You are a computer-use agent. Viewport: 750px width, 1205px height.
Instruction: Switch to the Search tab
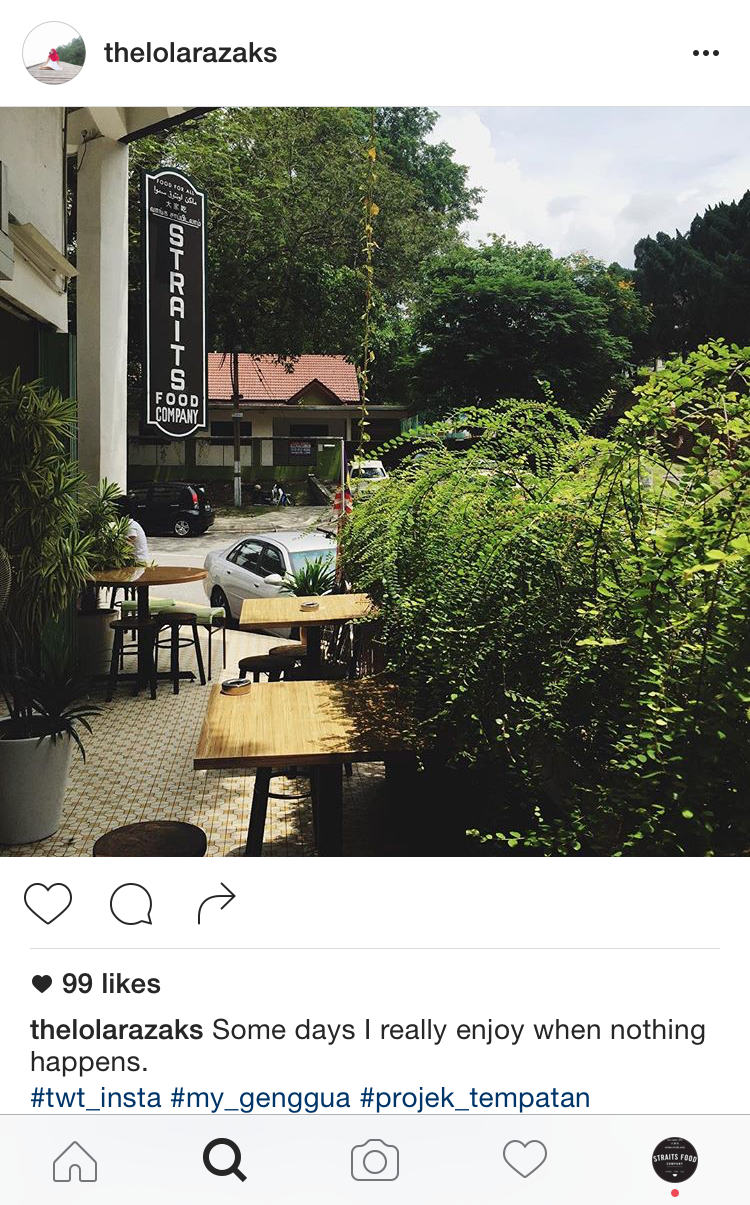(225, 1161)
